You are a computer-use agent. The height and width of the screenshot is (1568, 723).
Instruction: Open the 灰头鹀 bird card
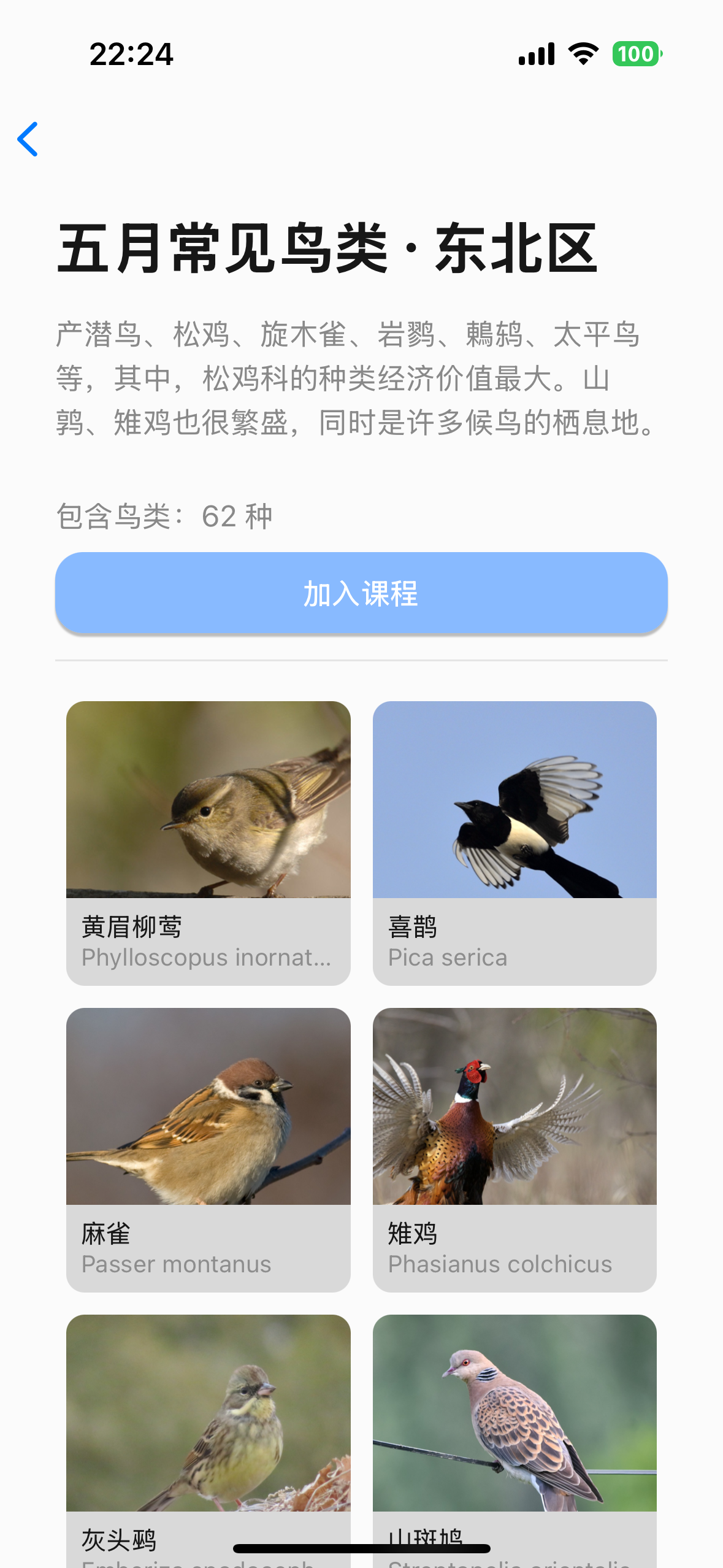208,1441
